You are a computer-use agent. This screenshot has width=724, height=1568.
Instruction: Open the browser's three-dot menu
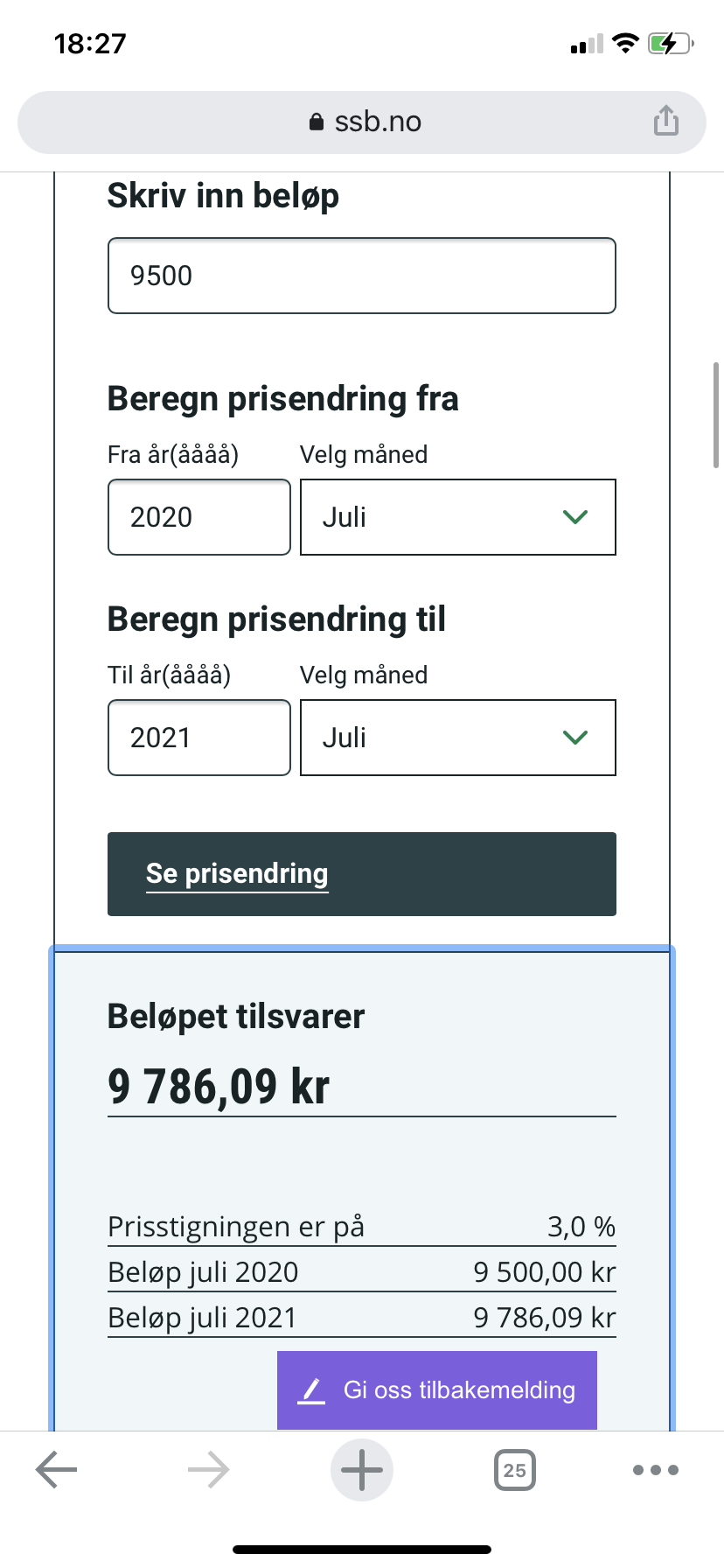pyautogui.click(x=656, y=1470)
